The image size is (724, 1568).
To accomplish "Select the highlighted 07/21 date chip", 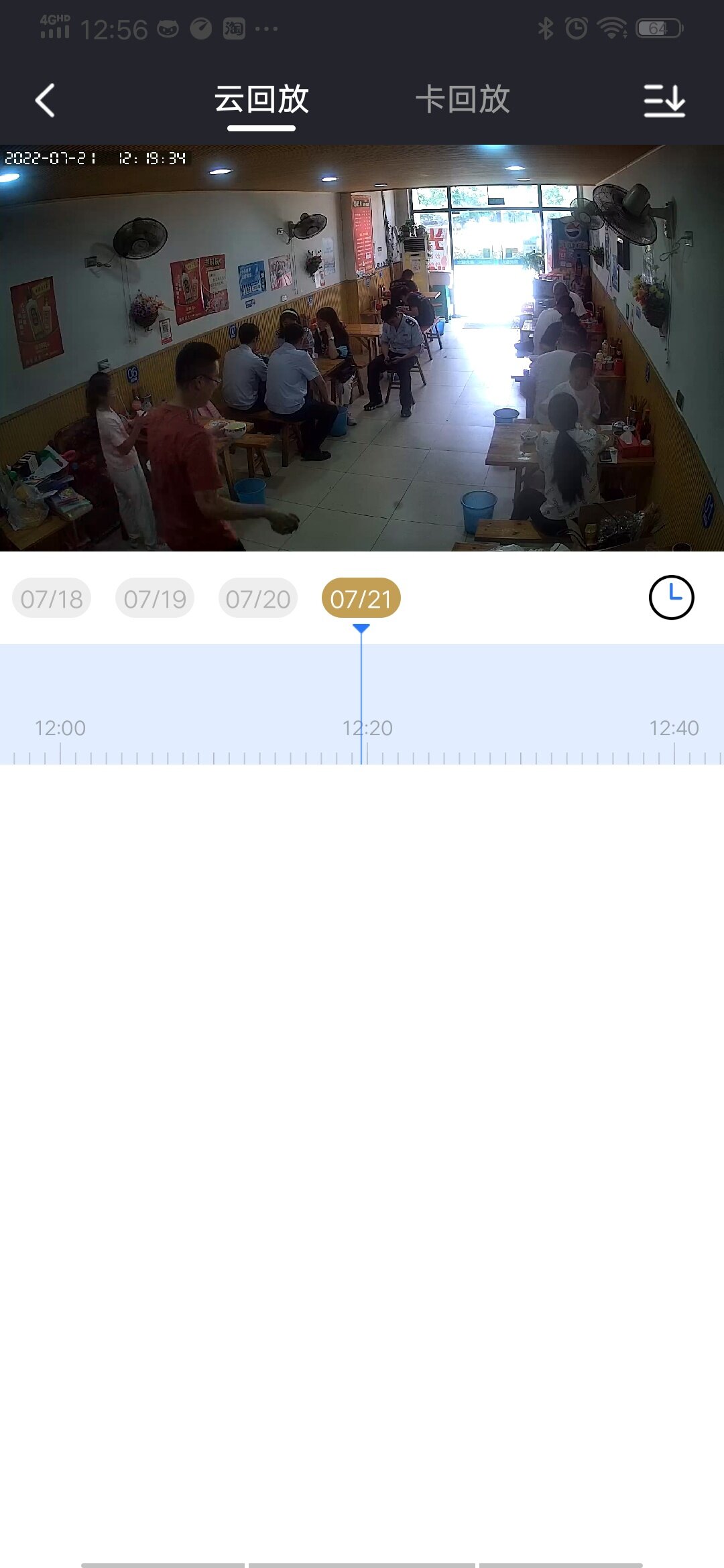I will pyautogui.click(x=361, y=598).
